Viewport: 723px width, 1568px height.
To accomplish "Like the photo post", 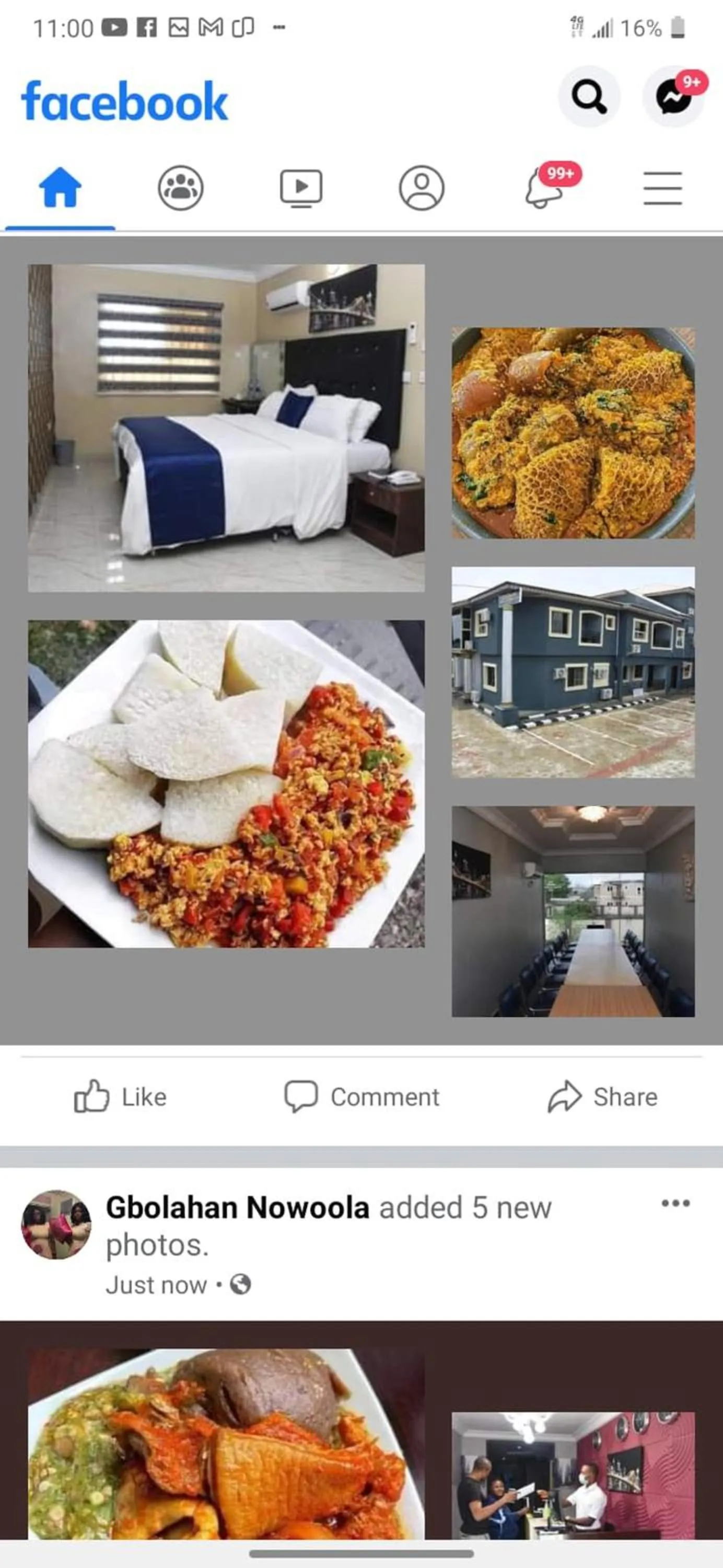I will [121, 1098].
